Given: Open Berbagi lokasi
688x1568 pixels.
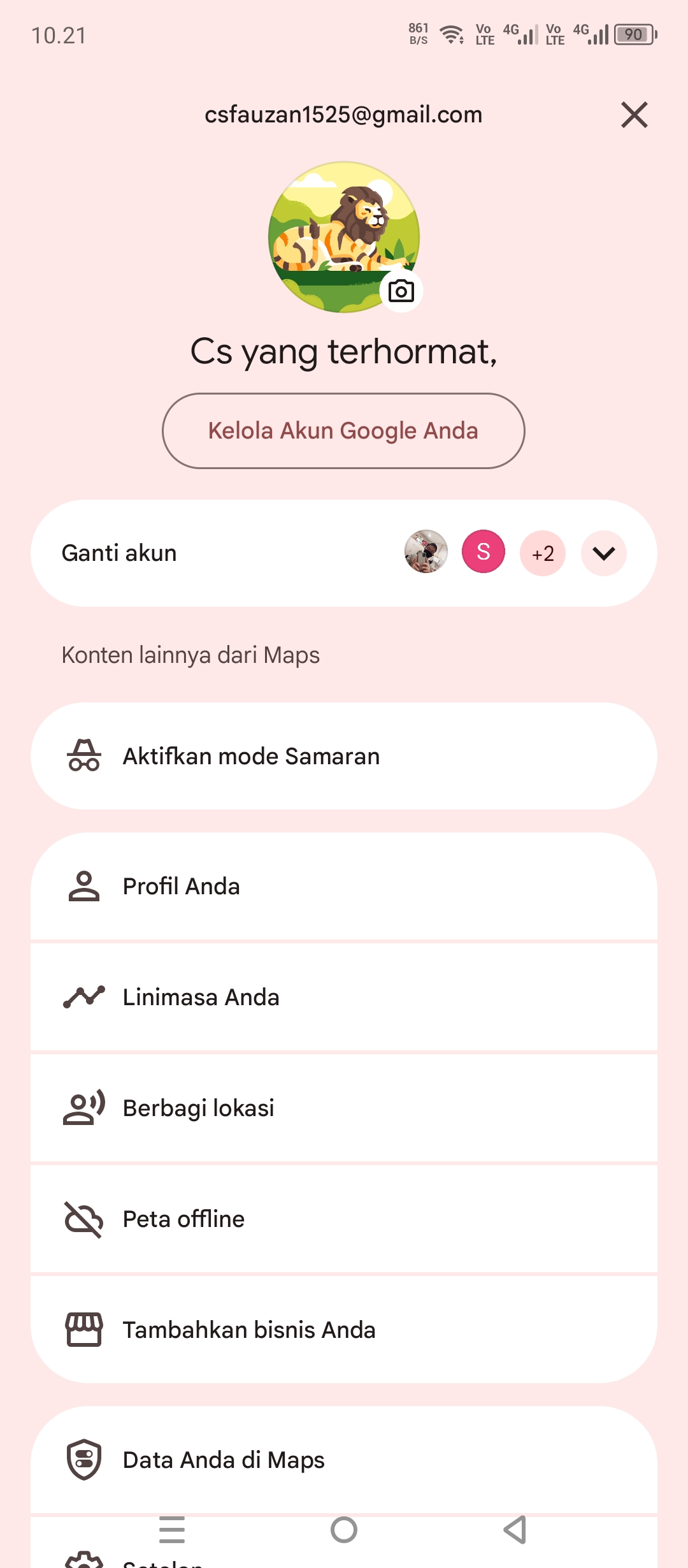Looking at the screenshot, I should 344,1108.
